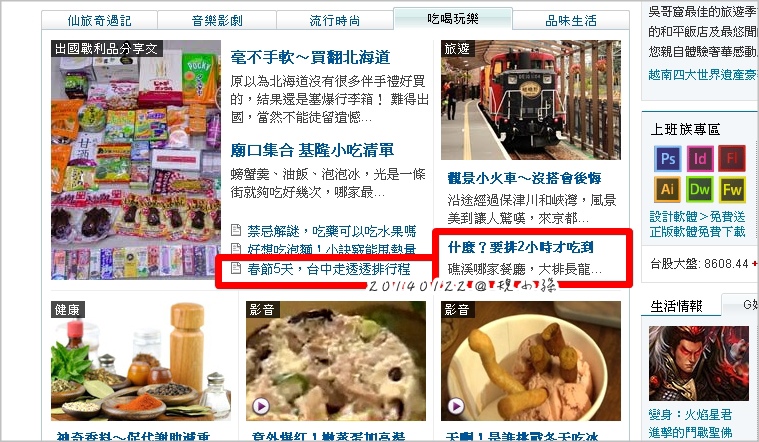
Task: Read 觀景小火車～沒搭會後悔 article
Action: pyautogui.click(x=524, y=178)
